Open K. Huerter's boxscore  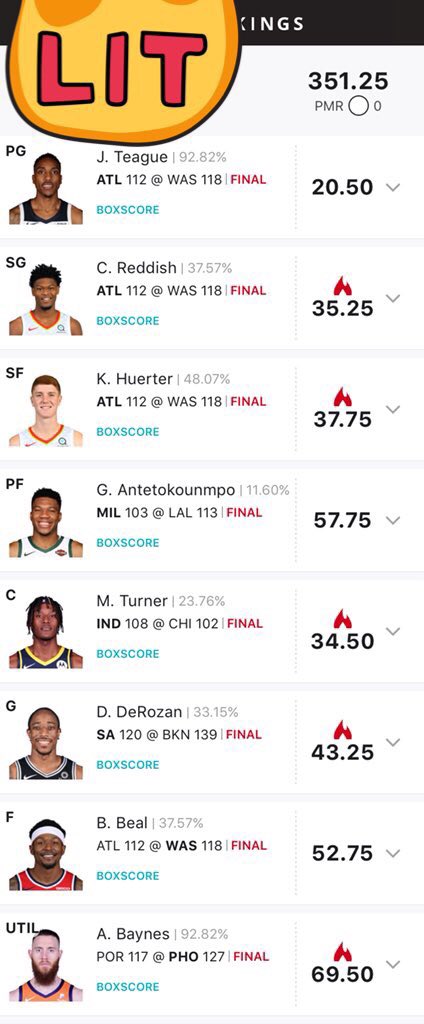(x=127, y=432)
